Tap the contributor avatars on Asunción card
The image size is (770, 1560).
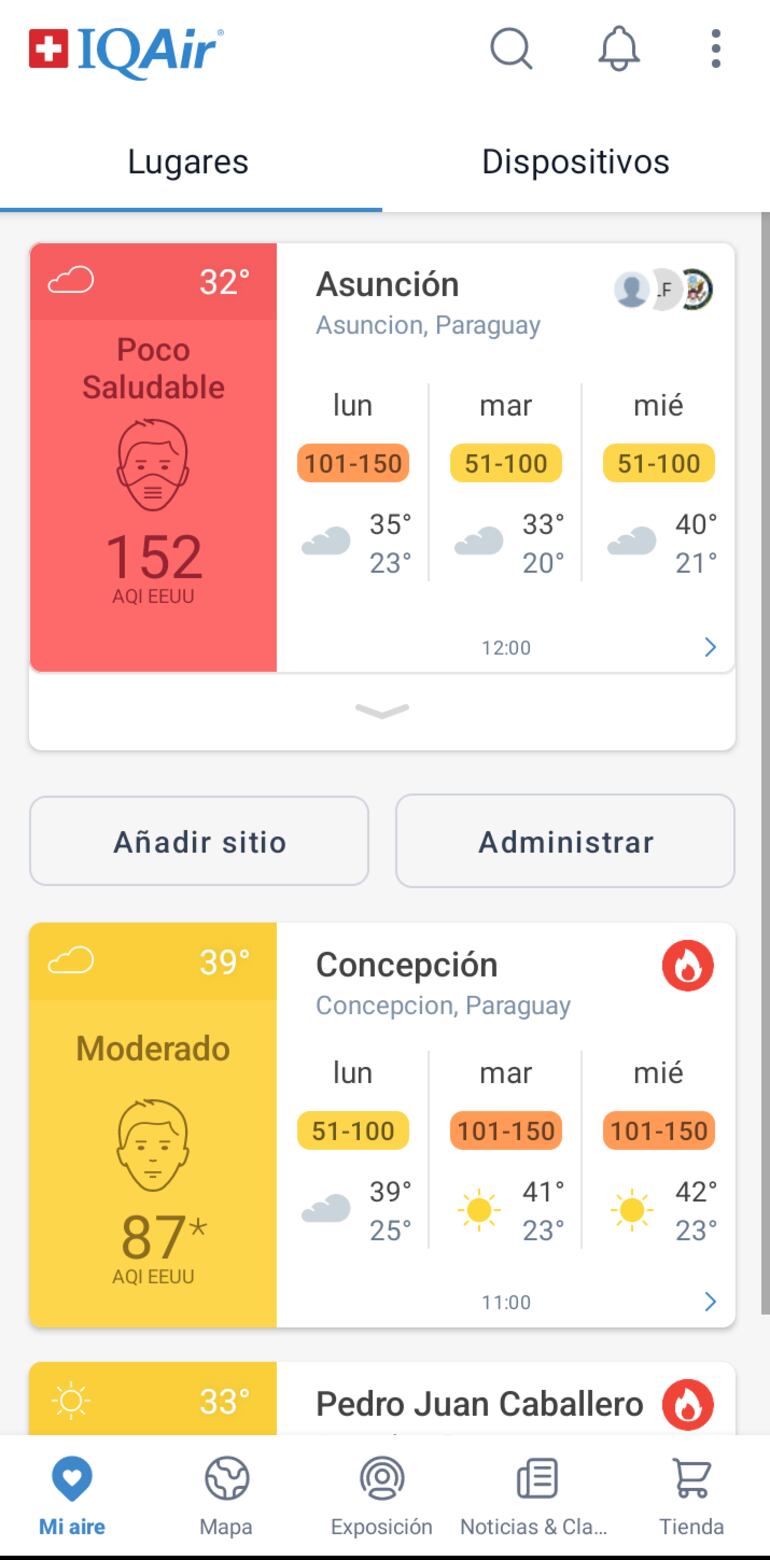(663, 290)
